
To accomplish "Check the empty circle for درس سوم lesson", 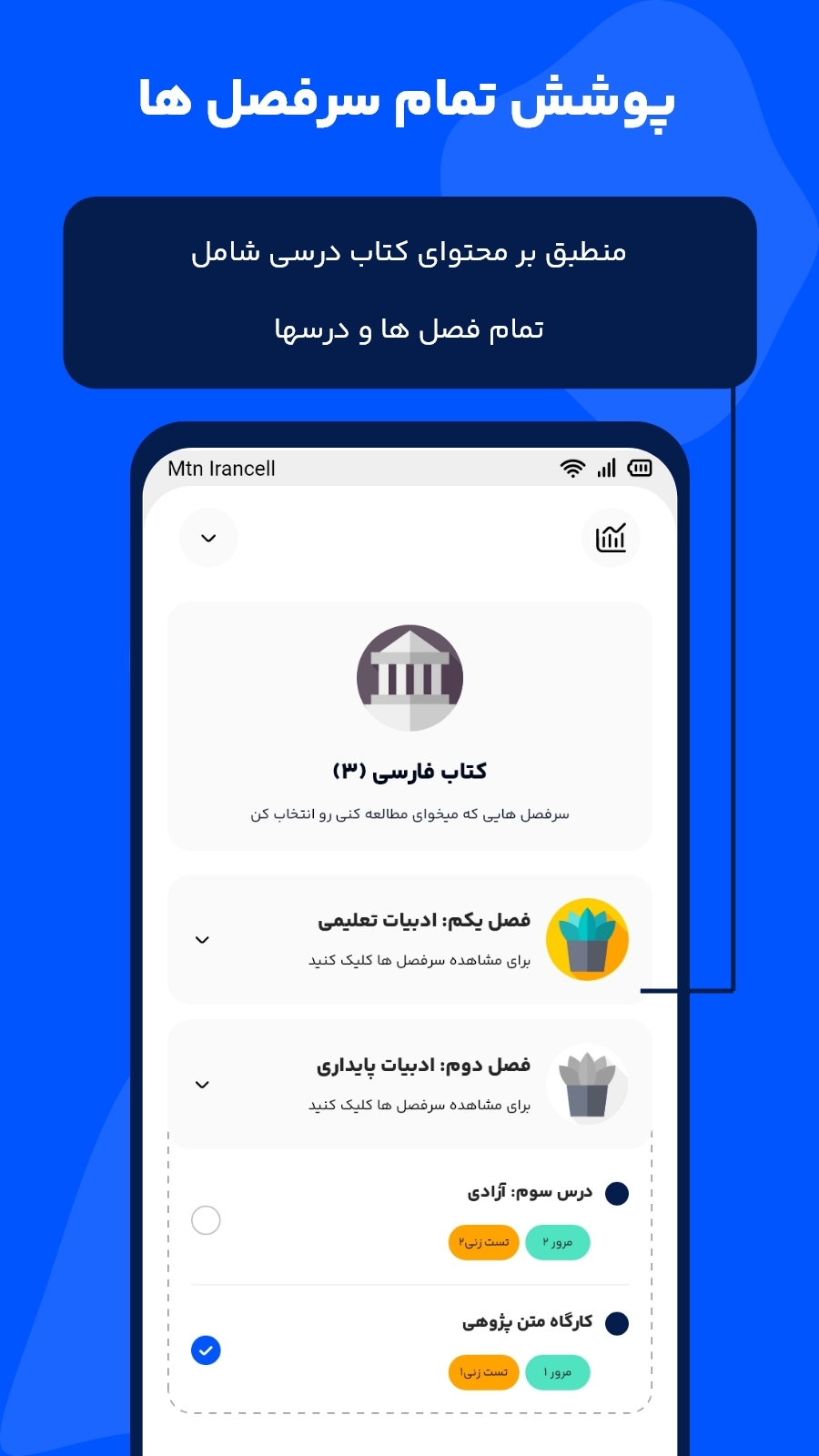I will point(206,1219).
